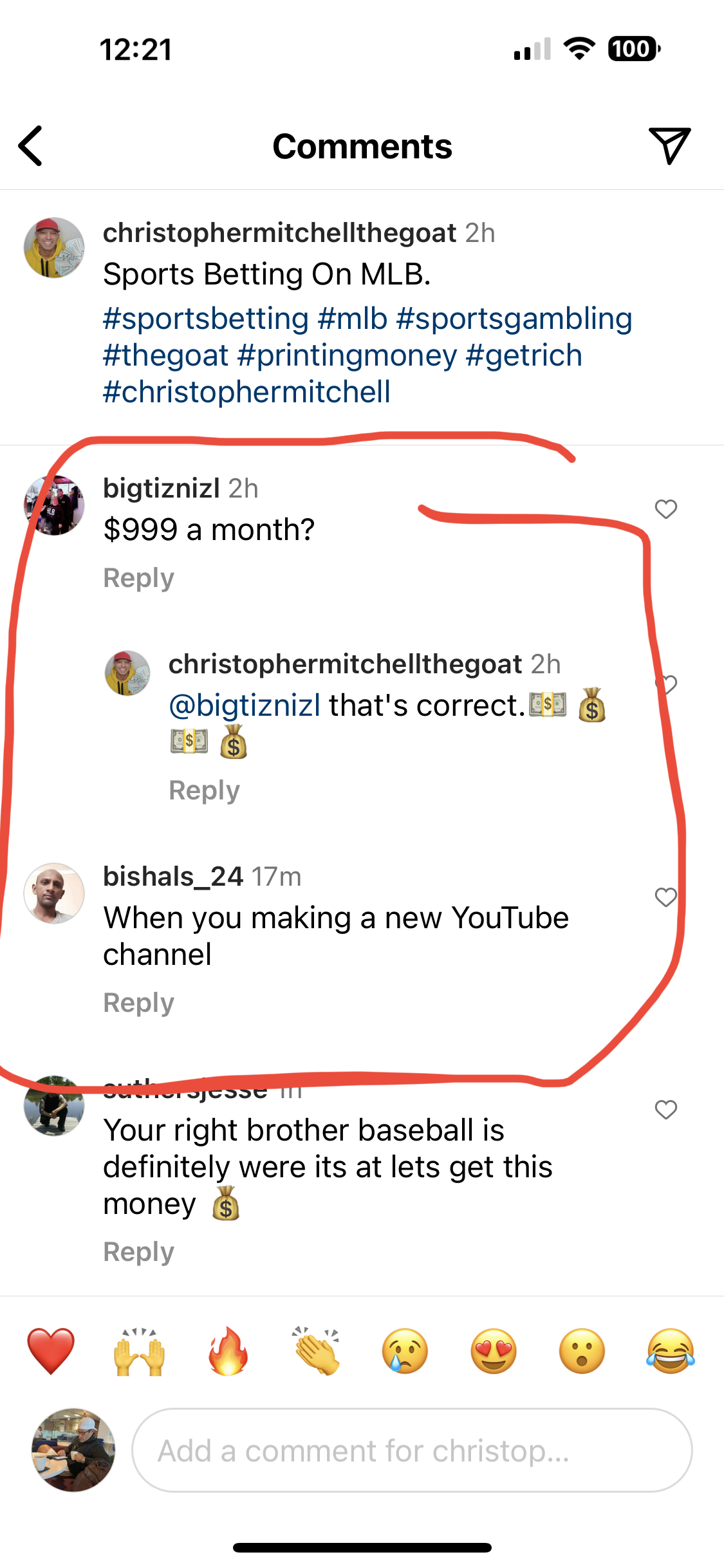Reply to the baseball money comment
The height and width of the screenshot is (1568, 724).
pyautogui.click(x=138, y=1251)
